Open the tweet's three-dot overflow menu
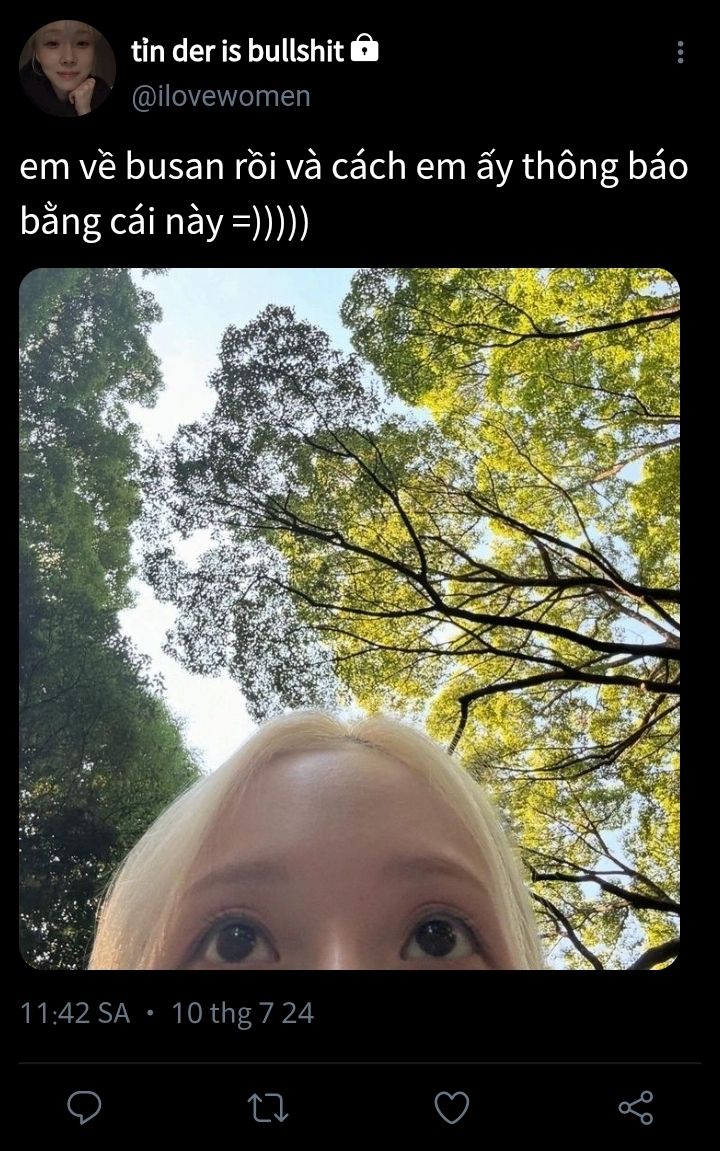720x1151 pixels. point(681,52)
